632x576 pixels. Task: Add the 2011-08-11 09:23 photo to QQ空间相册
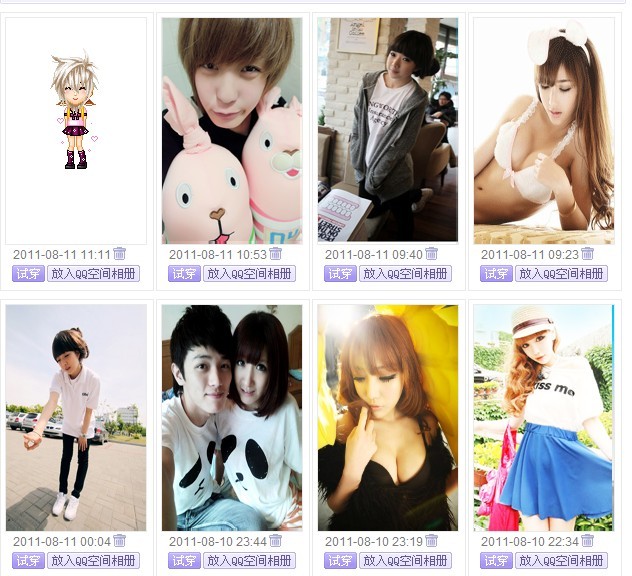click(x=561, y=273)
